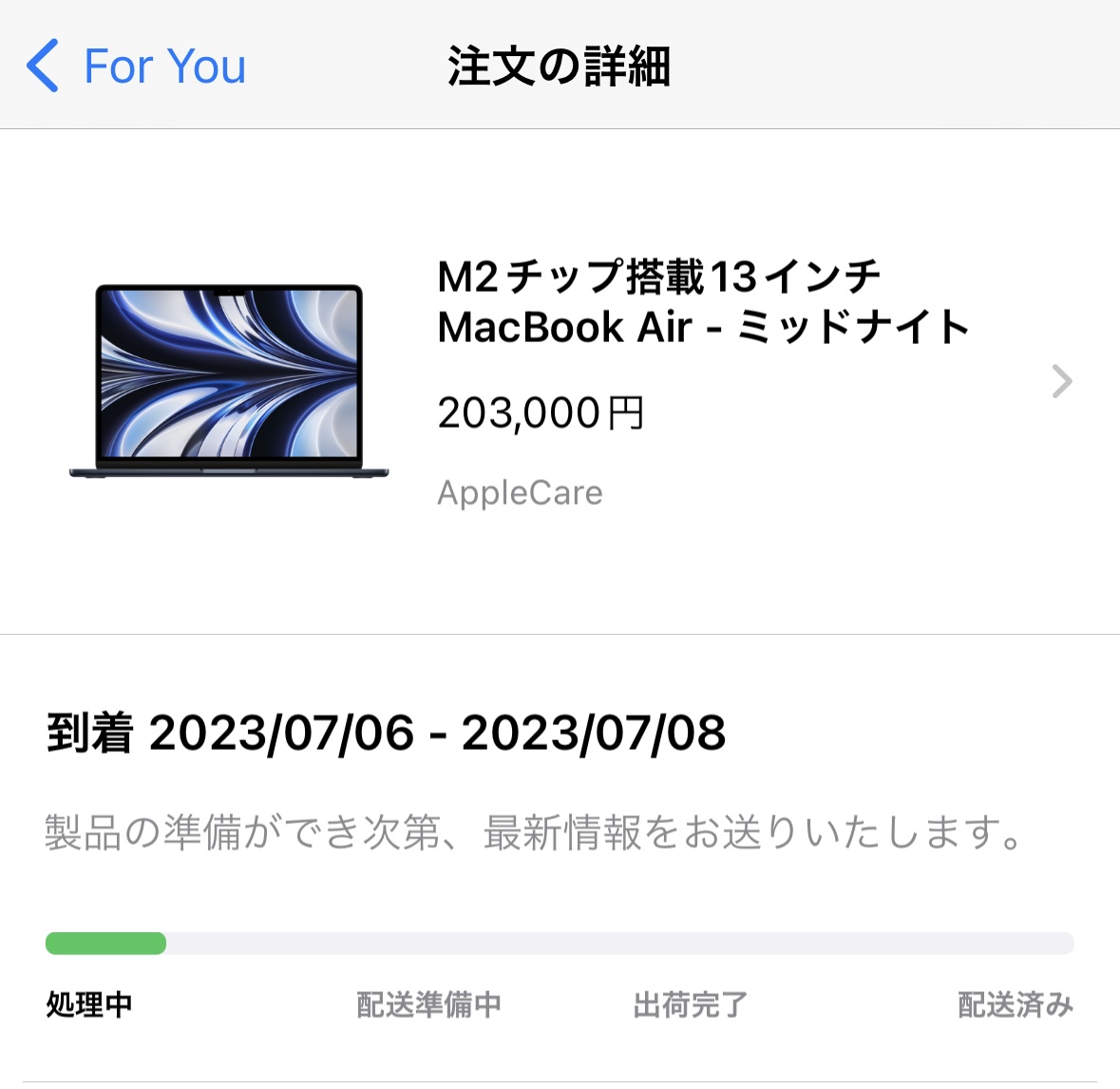Screen dimensions: 1120x1089
Task: Go back to For You
Action: pos(137,67)
